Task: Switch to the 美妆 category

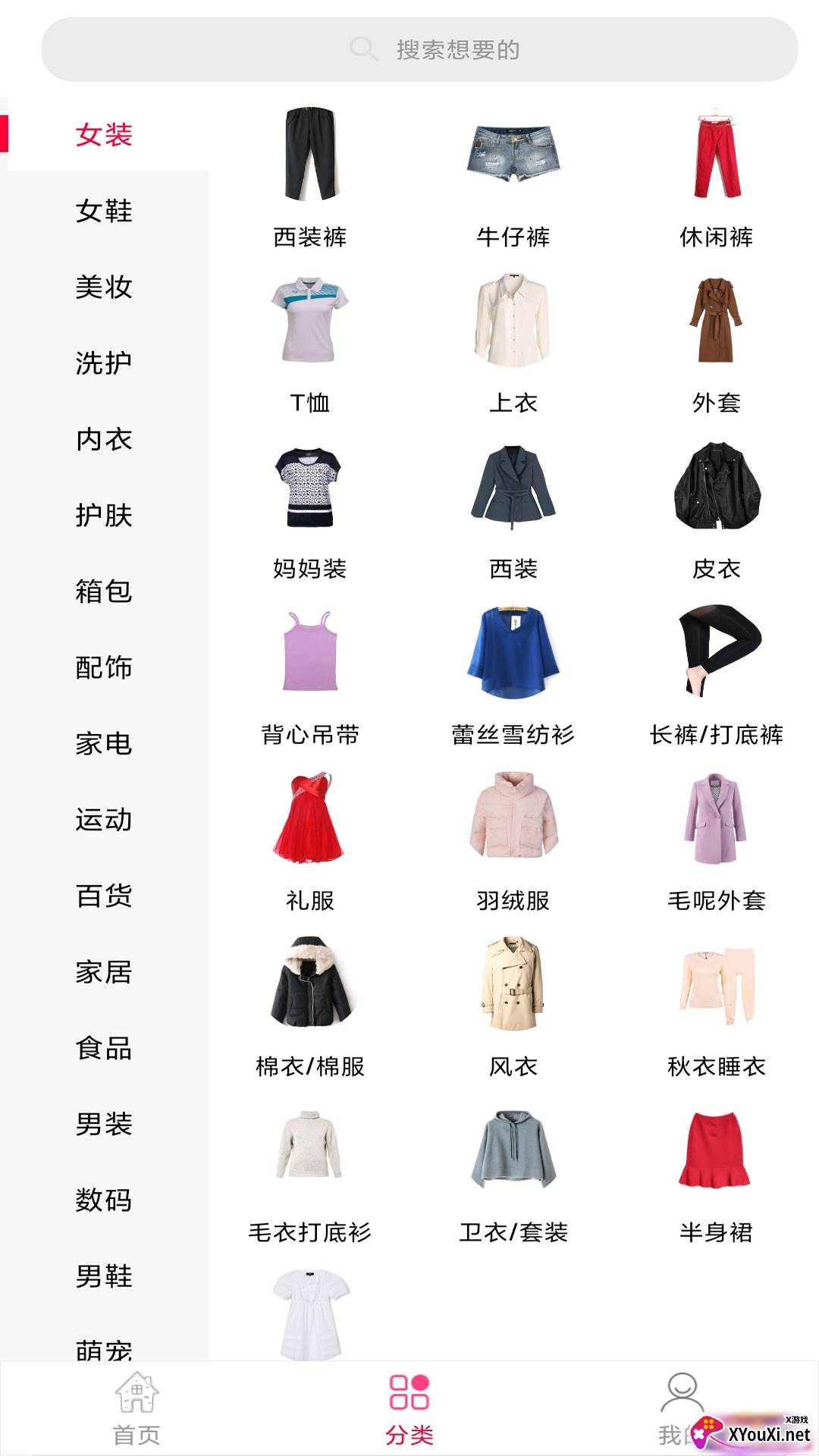Action: click(104, 287)
